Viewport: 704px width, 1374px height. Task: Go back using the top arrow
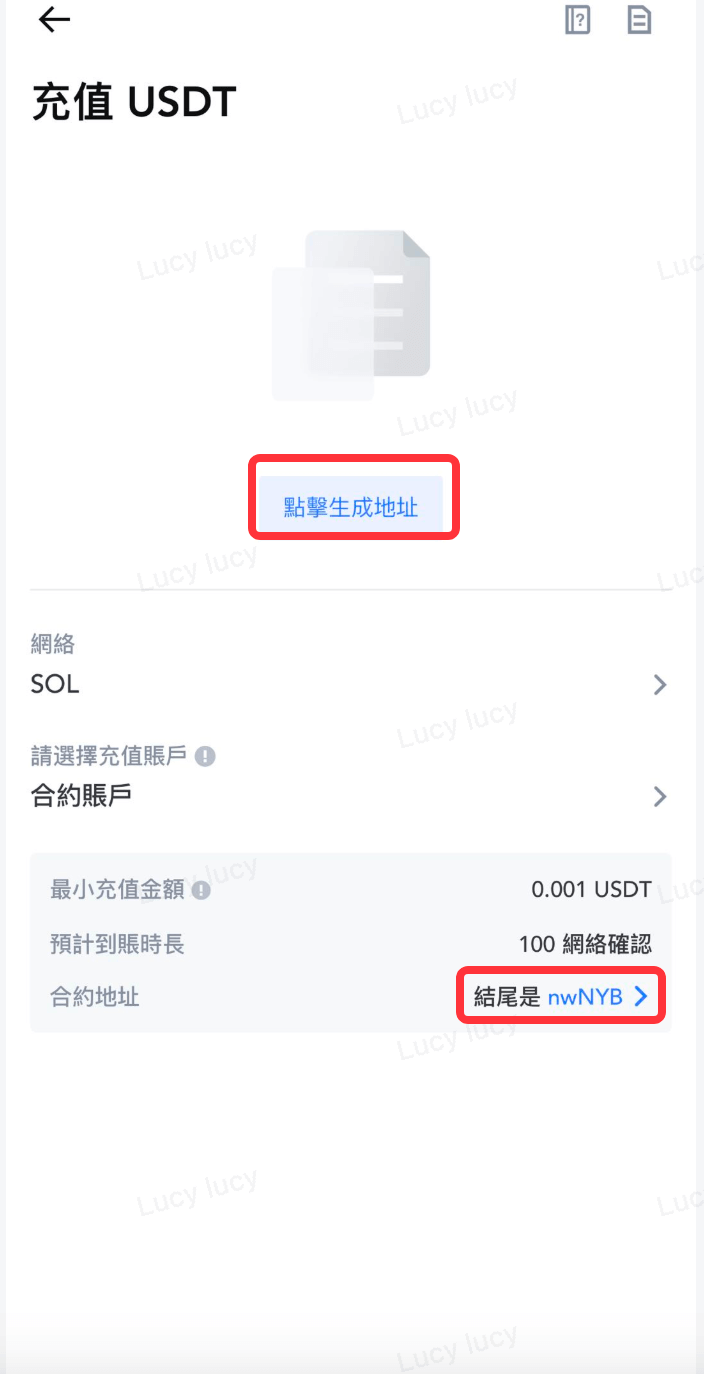point(54,20)
